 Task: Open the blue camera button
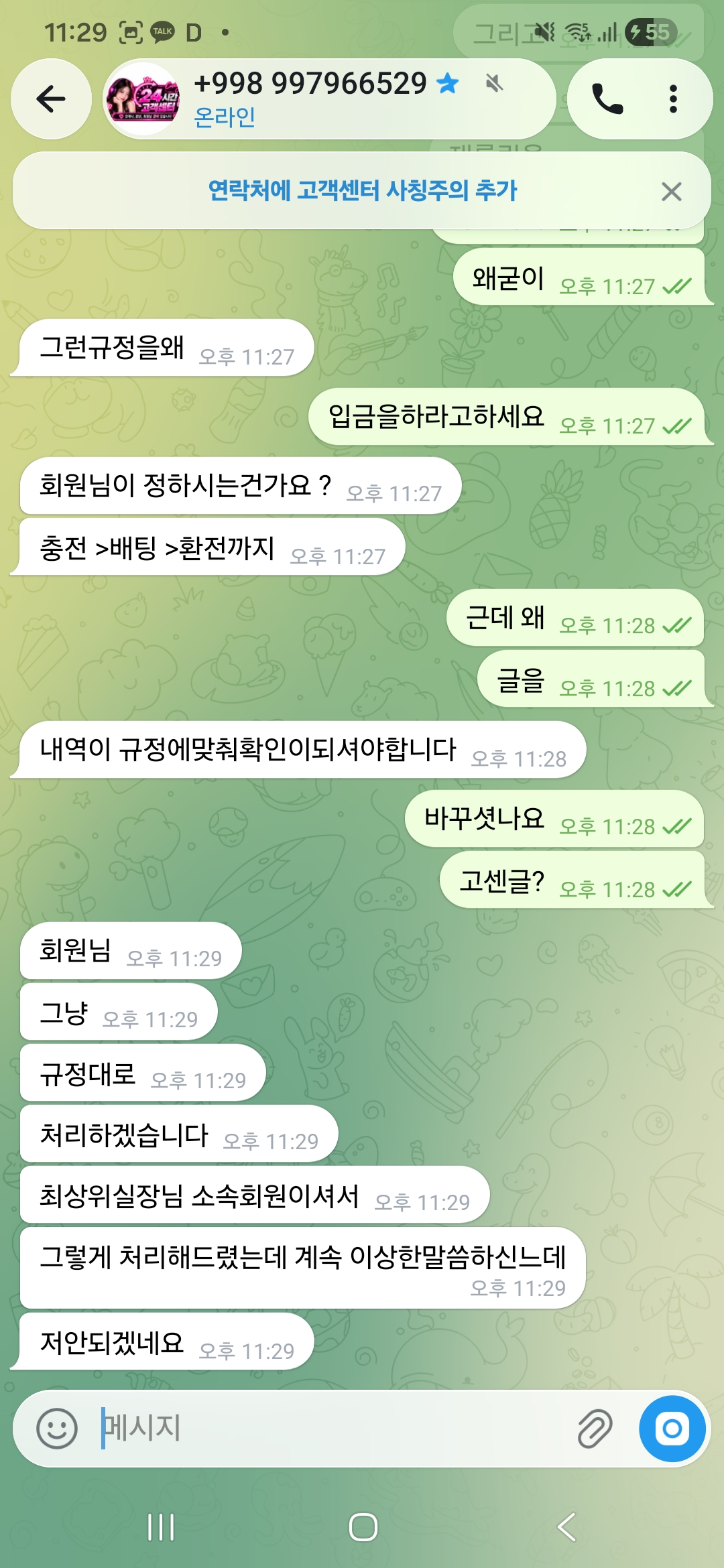pyautogui.click(x=672, y=1428)
